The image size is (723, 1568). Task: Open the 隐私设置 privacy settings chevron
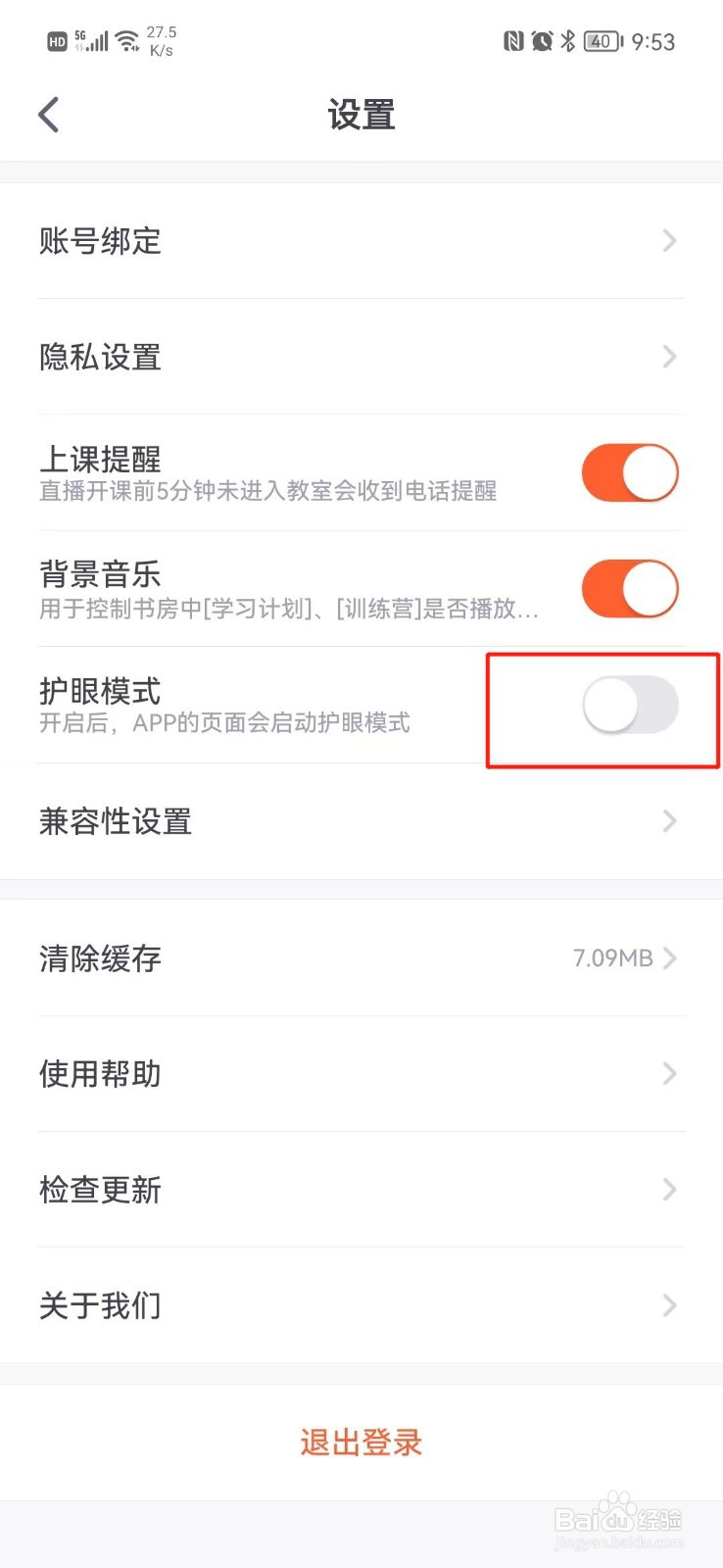point(668,357)
